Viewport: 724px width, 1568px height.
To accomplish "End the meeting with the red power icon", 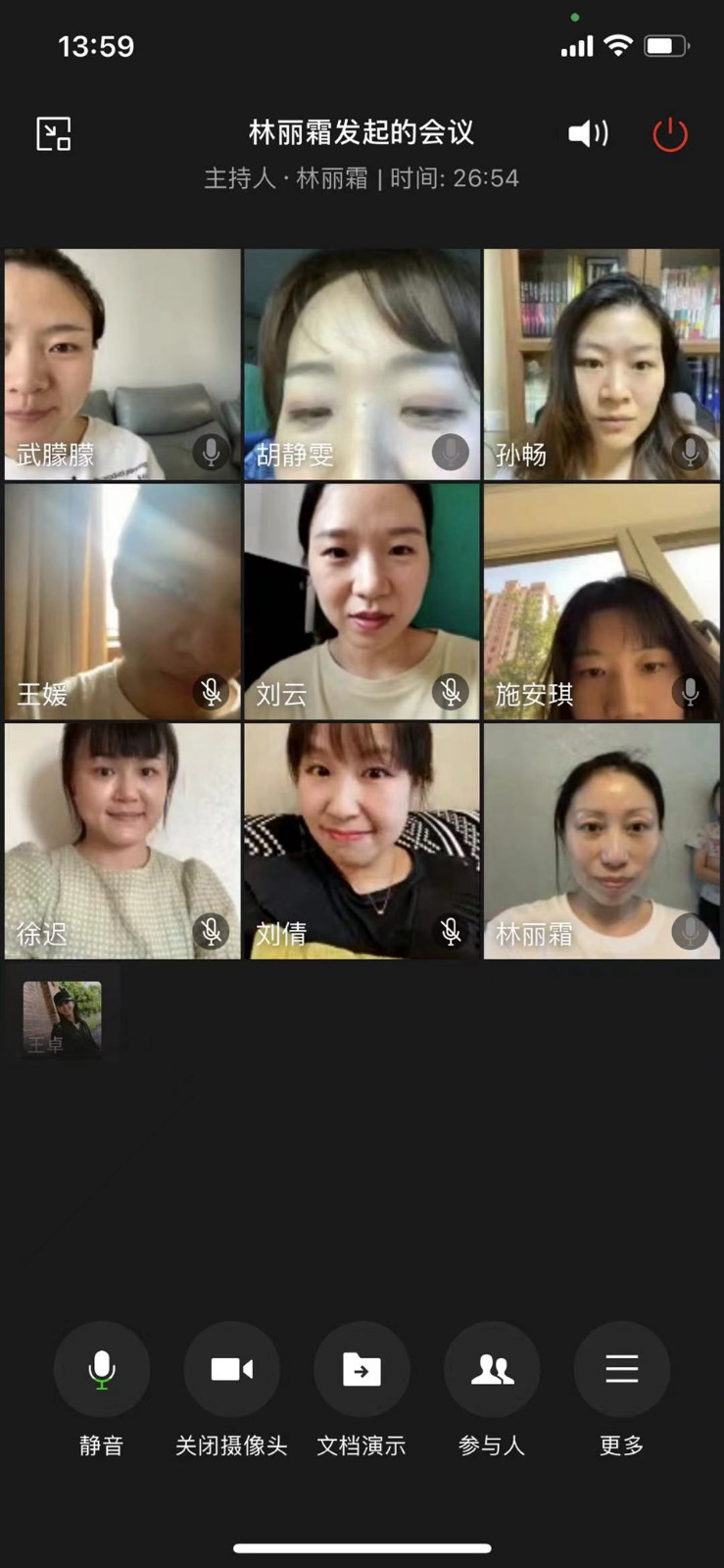I will (670, 134).
